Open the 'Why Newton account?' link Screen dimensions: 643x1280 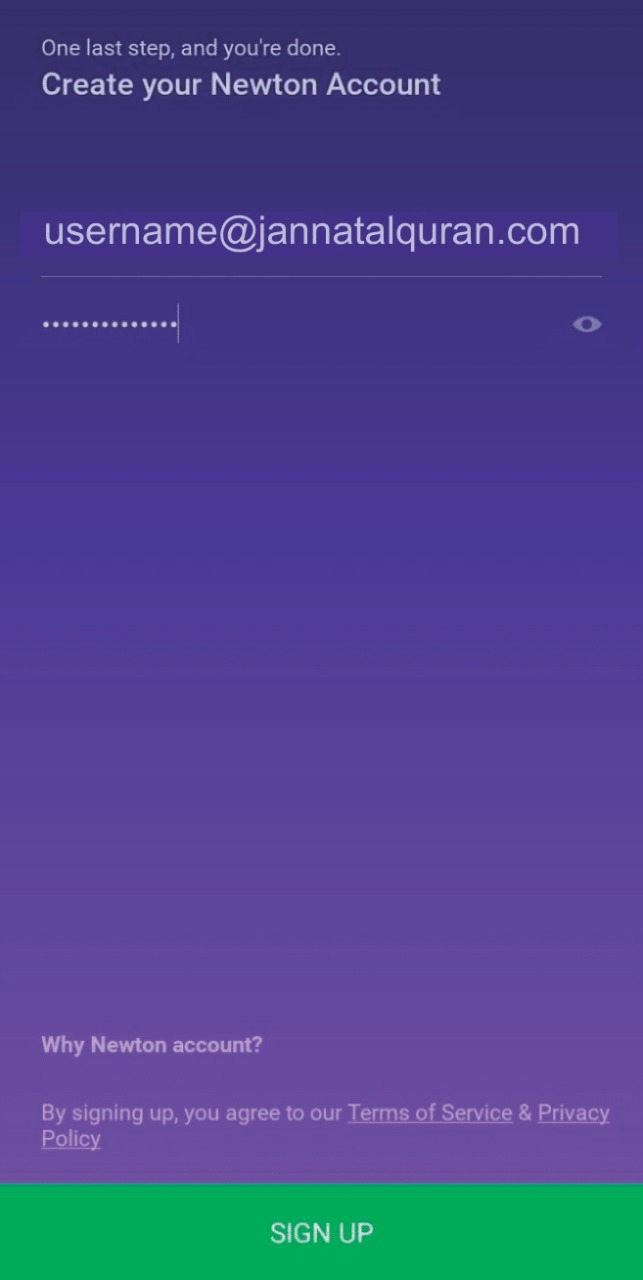point(152,1045)
